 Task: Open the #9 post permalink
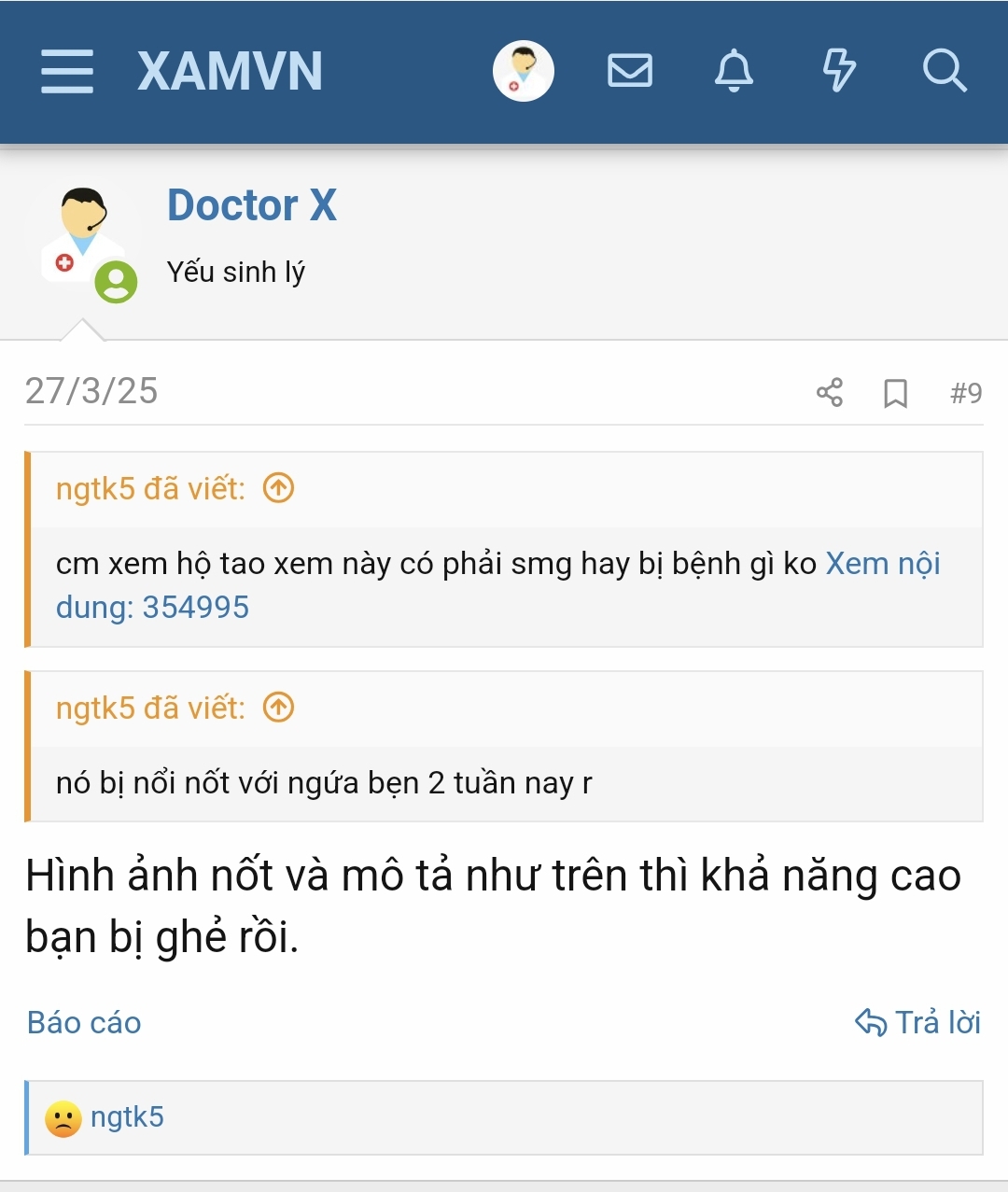coord(966,393)
